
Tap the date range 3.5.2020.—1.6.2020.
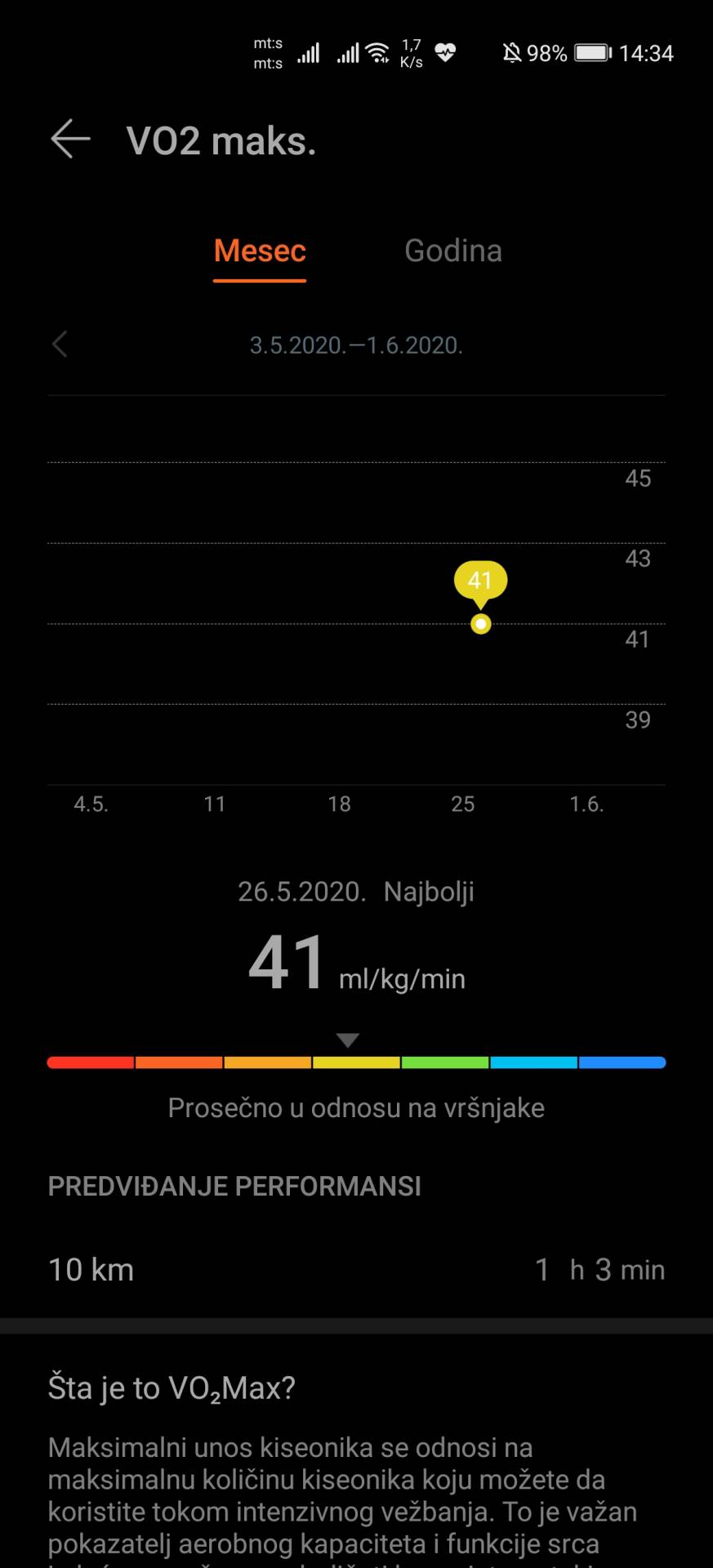pos(356,345)
